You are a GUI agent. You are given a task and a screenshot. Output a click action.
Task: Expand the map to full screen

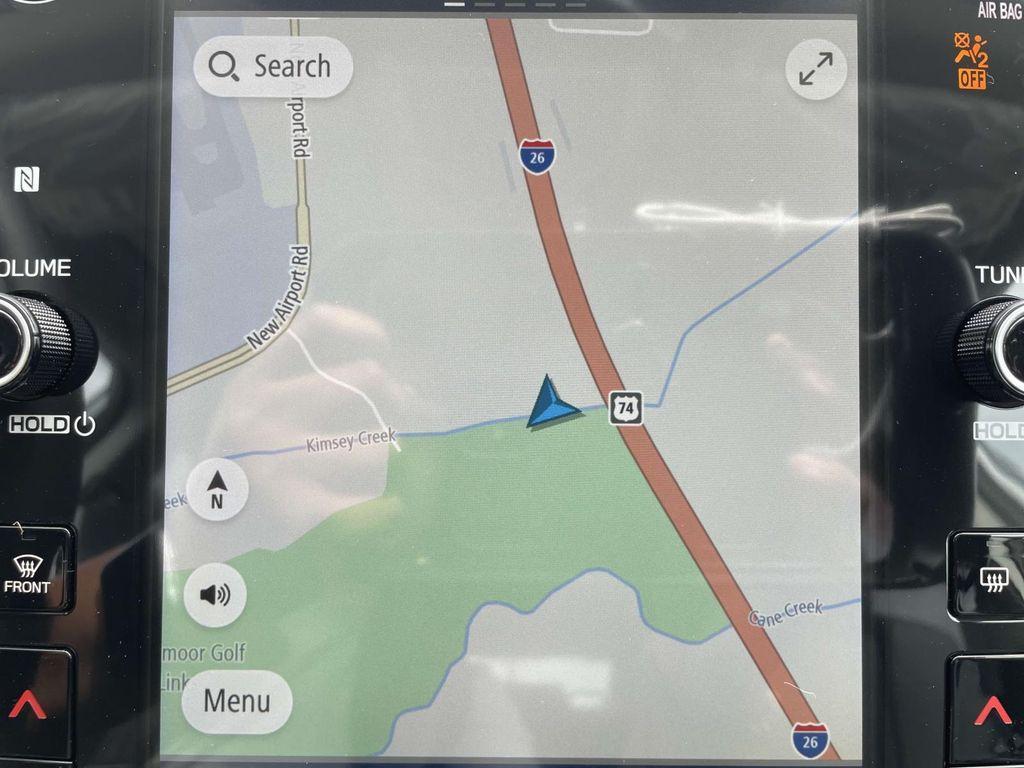[x=816, y=69]
